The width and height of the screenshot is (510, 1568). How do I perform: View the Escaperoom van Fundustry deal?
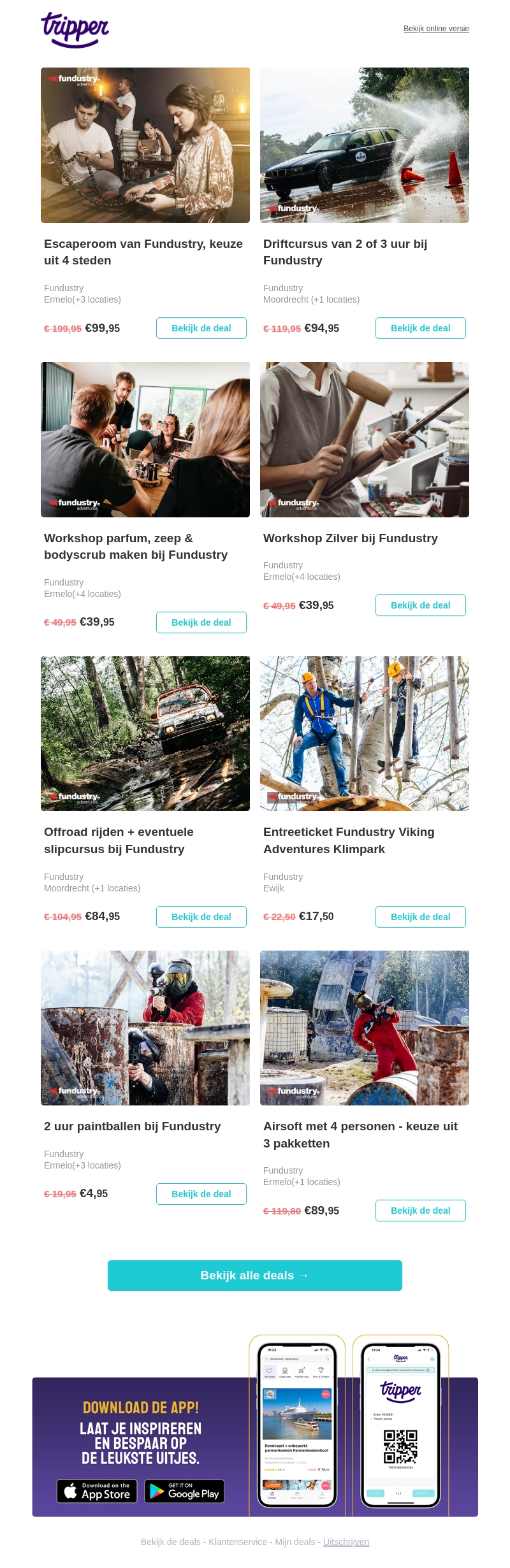tap(201, 328)
